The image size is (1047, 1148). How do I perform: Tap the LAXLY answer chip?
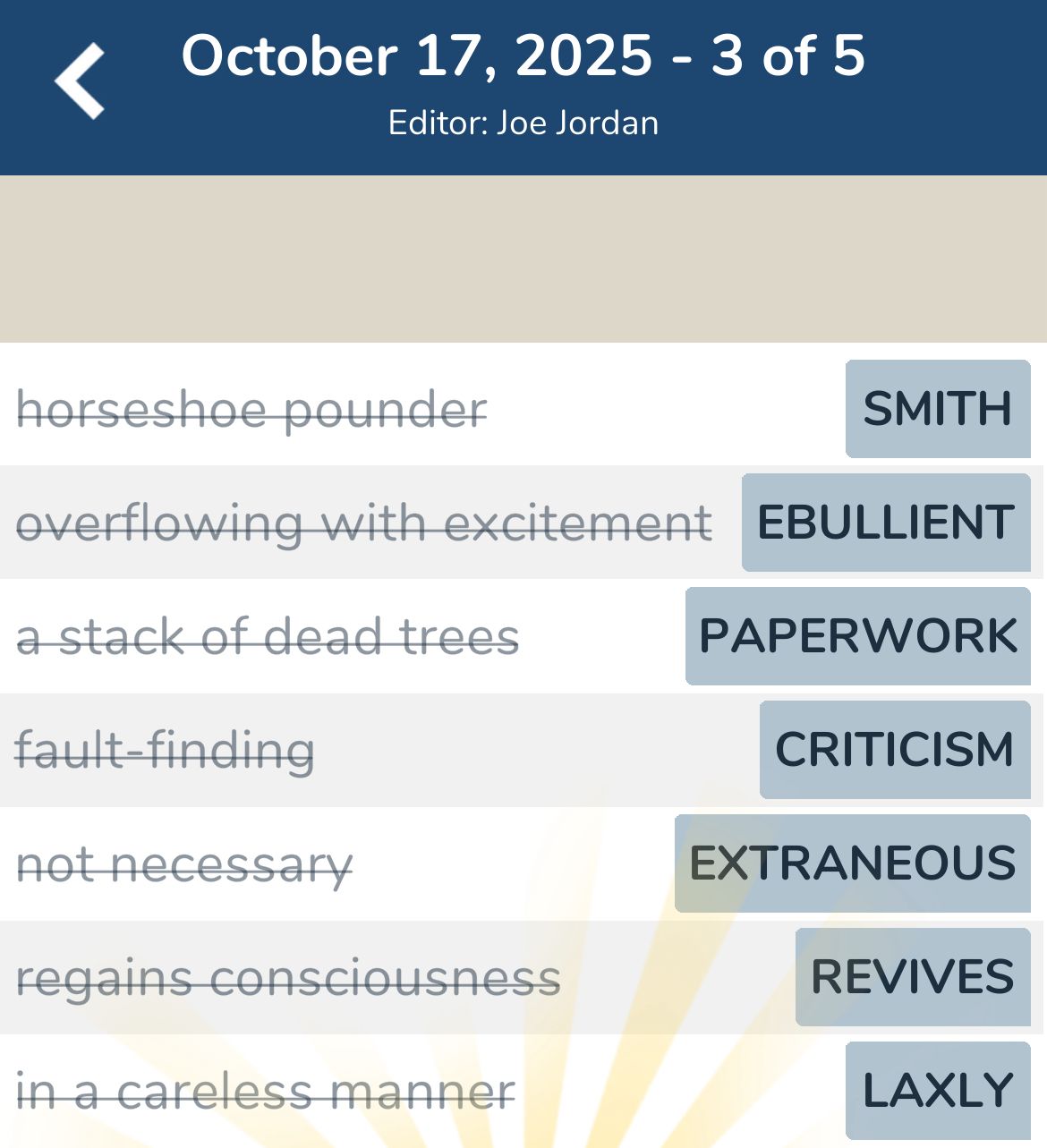point(937,1091)
